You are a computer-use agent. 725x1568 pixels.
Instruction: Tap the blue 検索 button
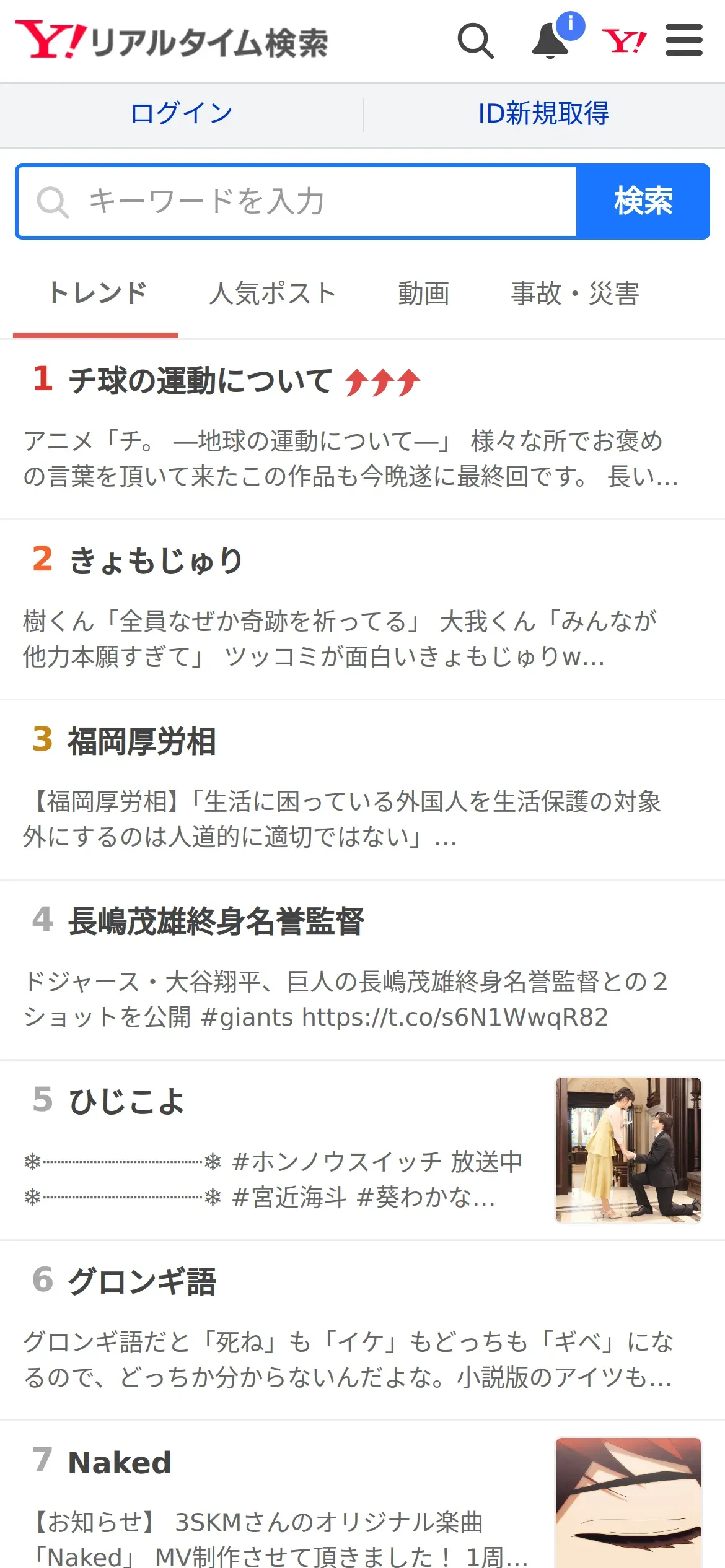tap(643, 201)
